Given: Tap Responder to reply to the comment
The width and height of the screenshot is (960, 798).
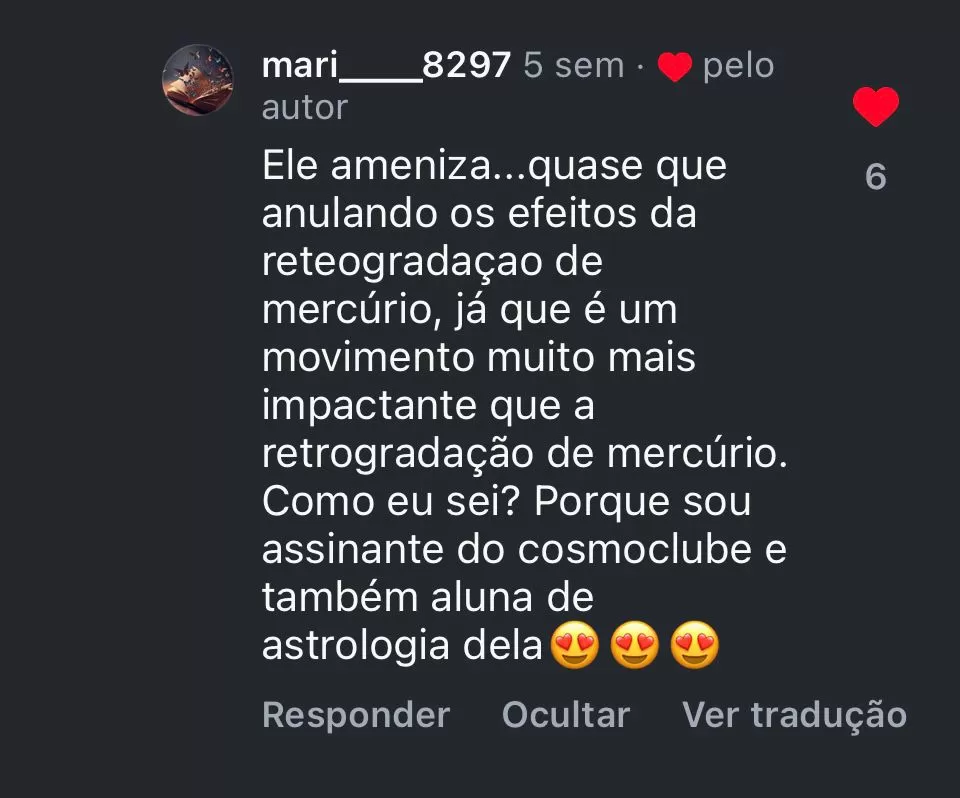Looking at the screenshot, I should pos(356,715).
